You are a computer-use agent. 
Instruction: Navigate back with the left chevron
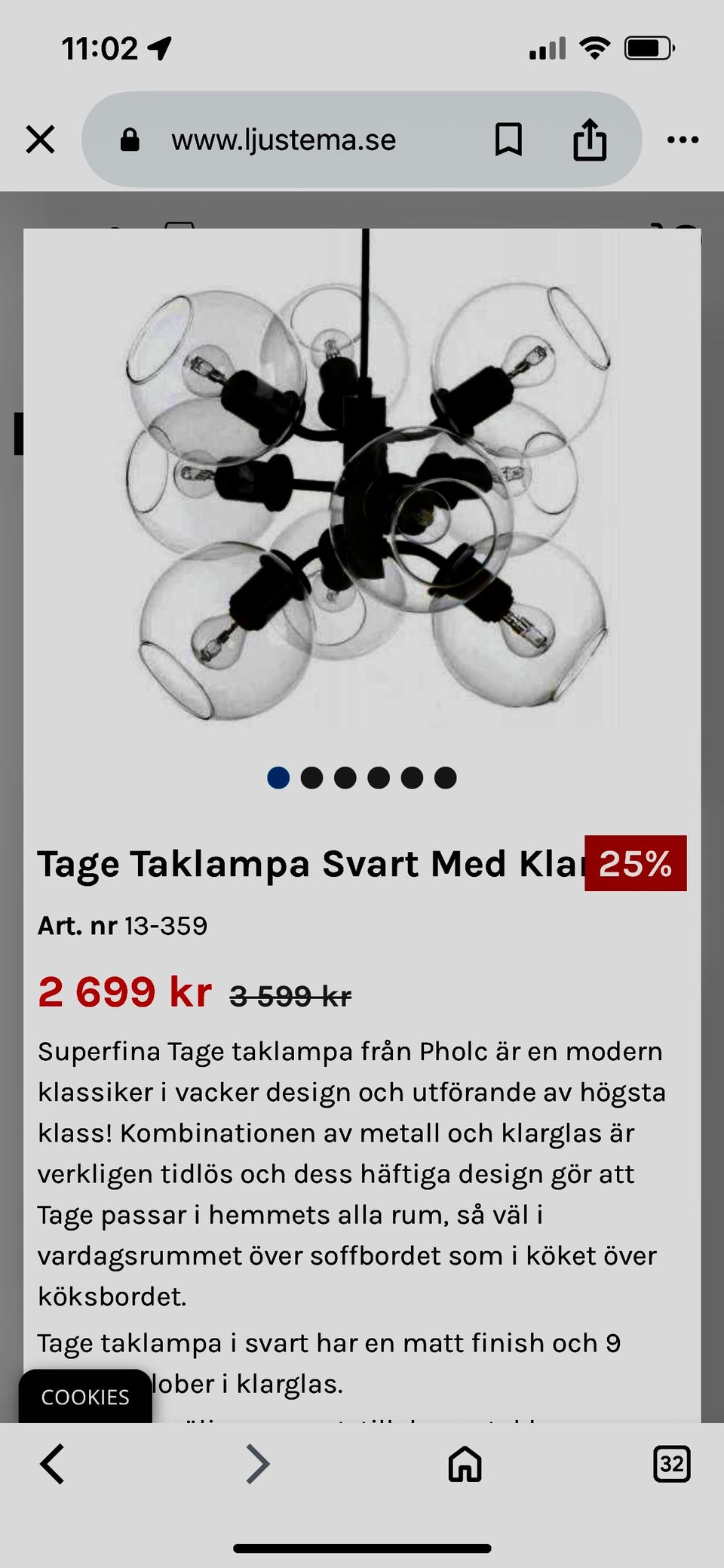[51, 1465]
